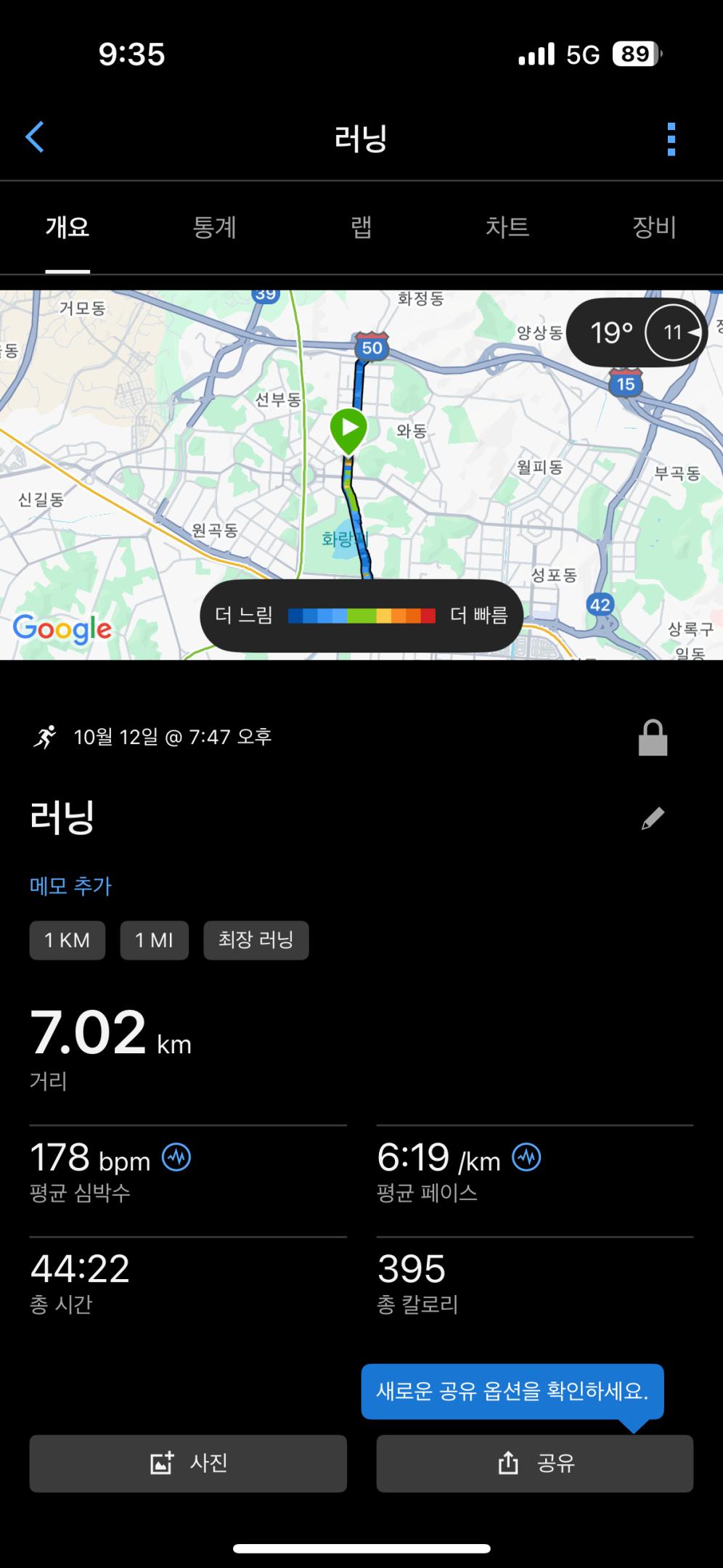Switch to the 랩 tab

361,227
